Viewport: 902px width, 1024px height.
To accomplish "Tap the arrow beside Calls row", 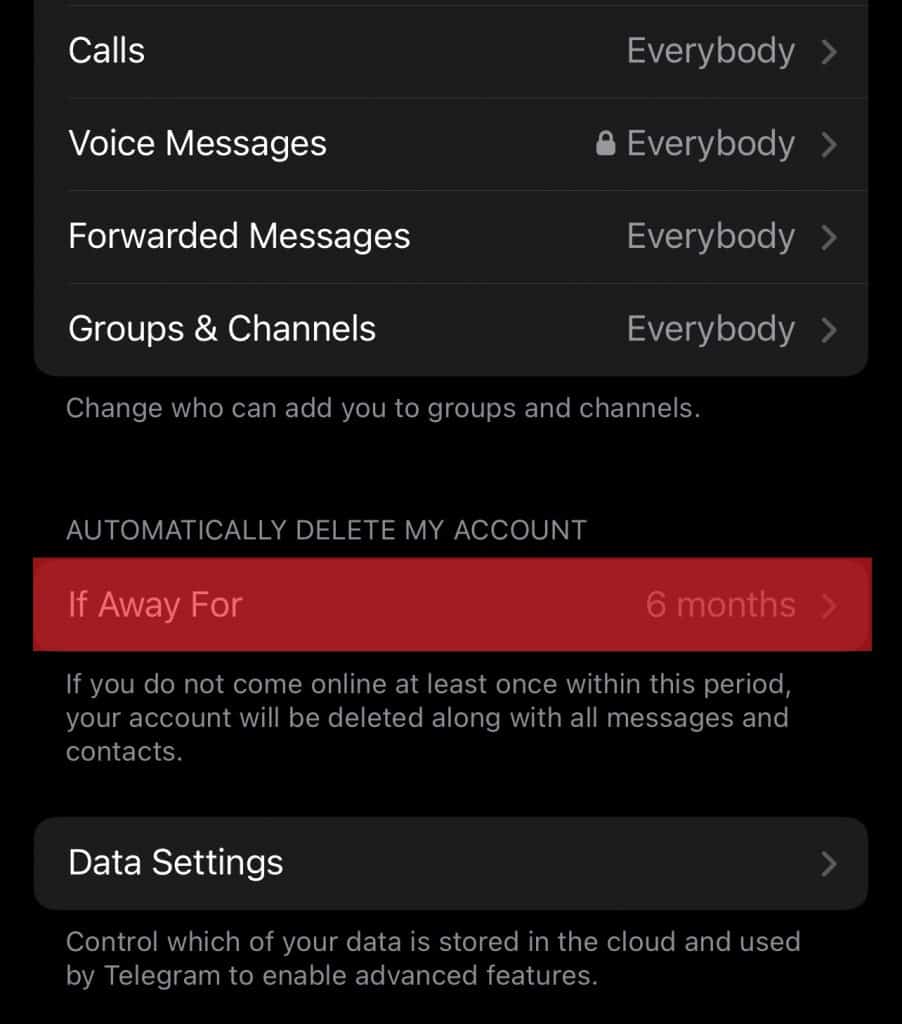I will (x=831, y=51).
